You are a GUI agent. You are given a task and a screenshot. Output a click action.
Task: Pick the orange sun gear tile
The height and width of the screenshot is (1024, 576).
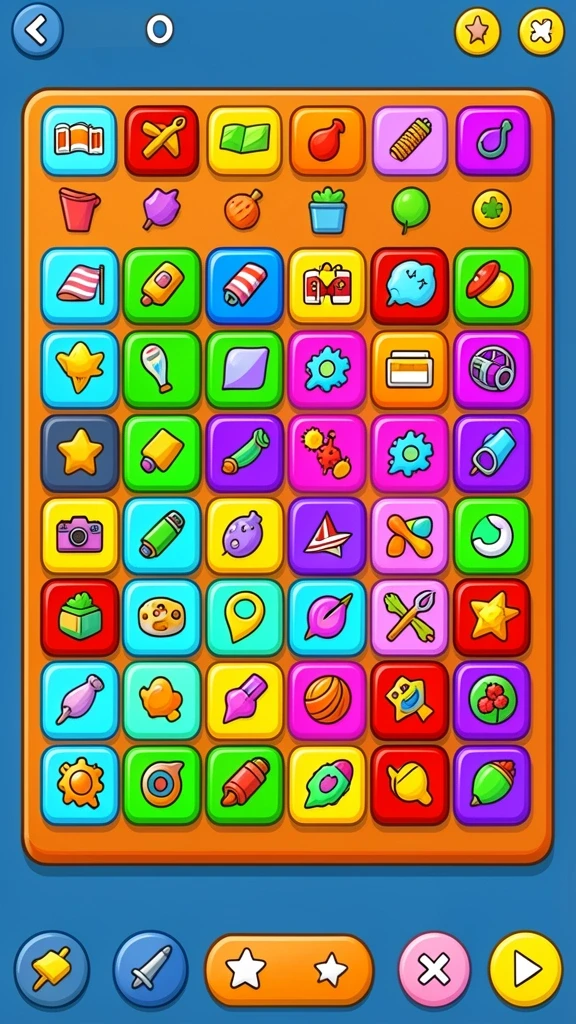click(x=80, y=784)
